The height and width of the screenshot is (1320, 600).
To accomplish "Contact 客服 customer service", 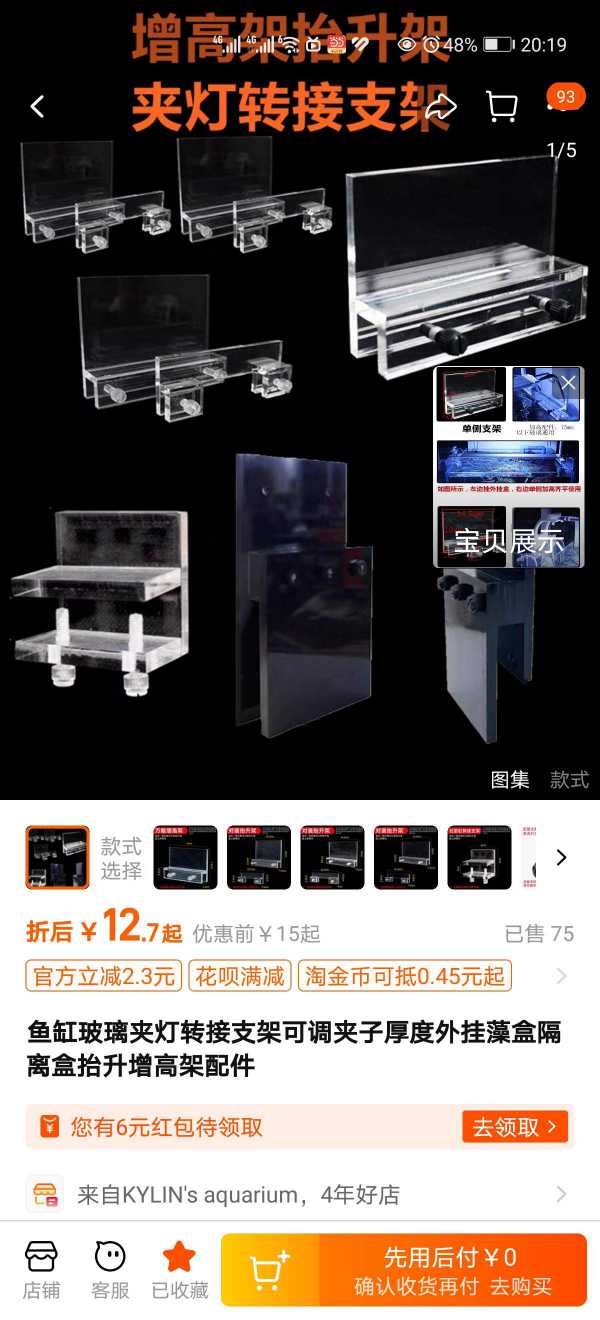I will pos(110,1268).
